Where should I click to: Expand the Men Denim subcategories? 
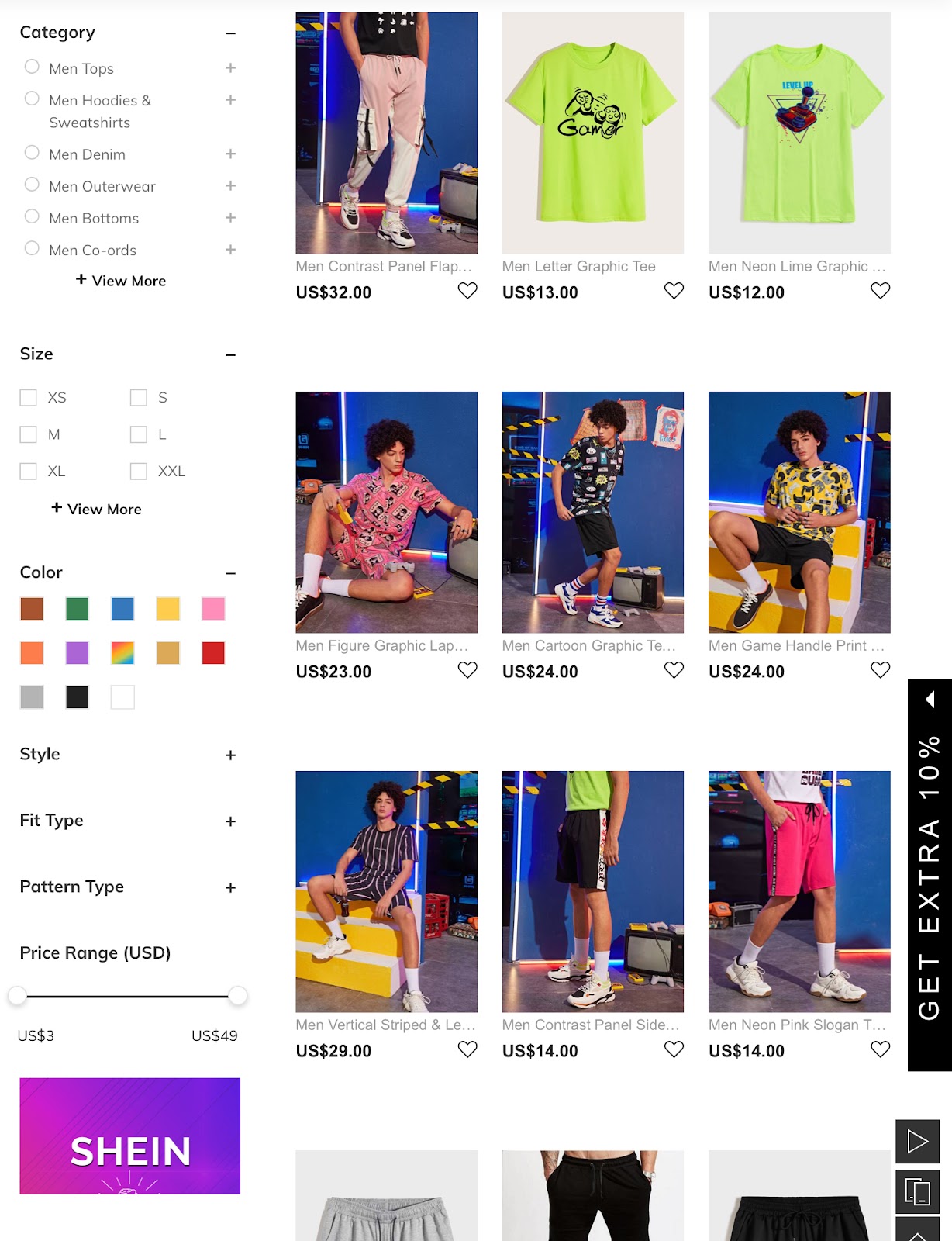[x=230, y=154]
